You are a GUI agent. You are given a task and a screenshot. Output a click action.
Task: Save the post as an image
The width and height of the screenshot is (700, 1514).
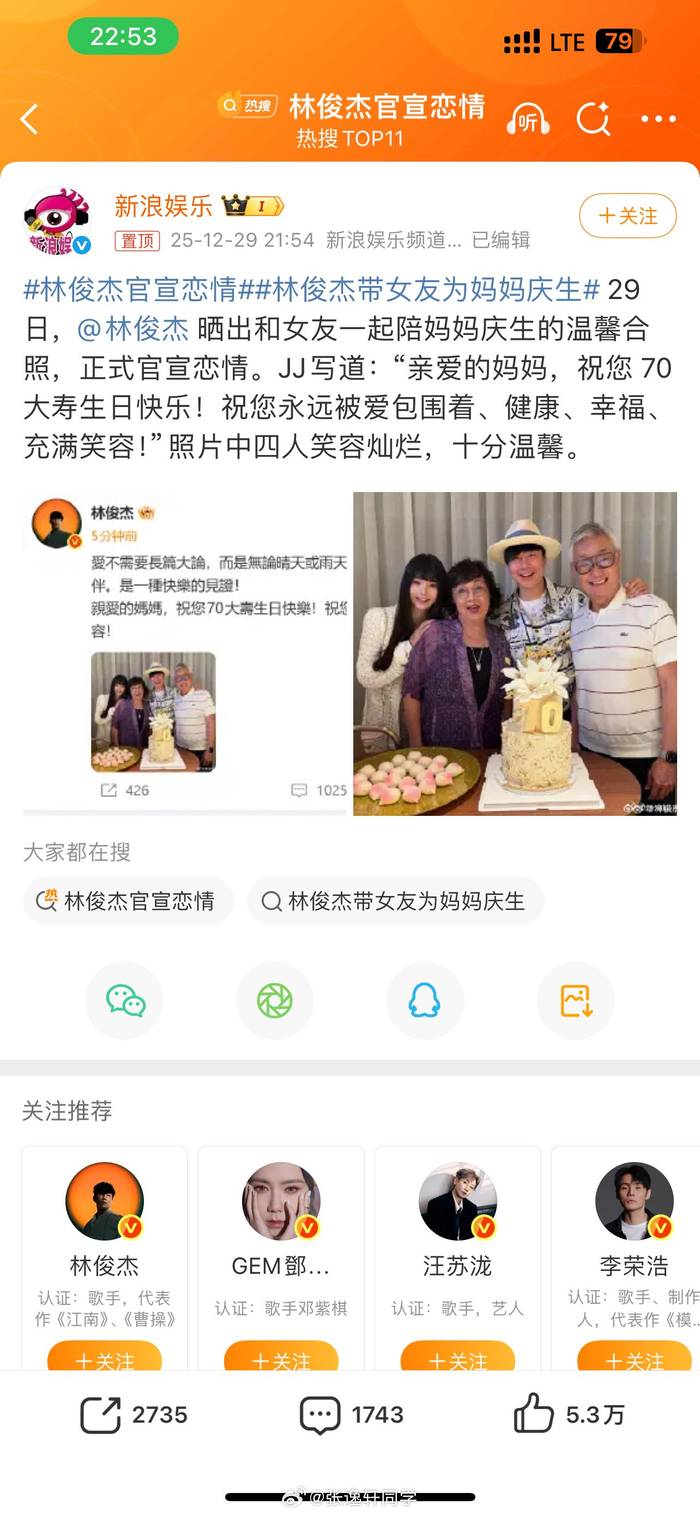575,1000
